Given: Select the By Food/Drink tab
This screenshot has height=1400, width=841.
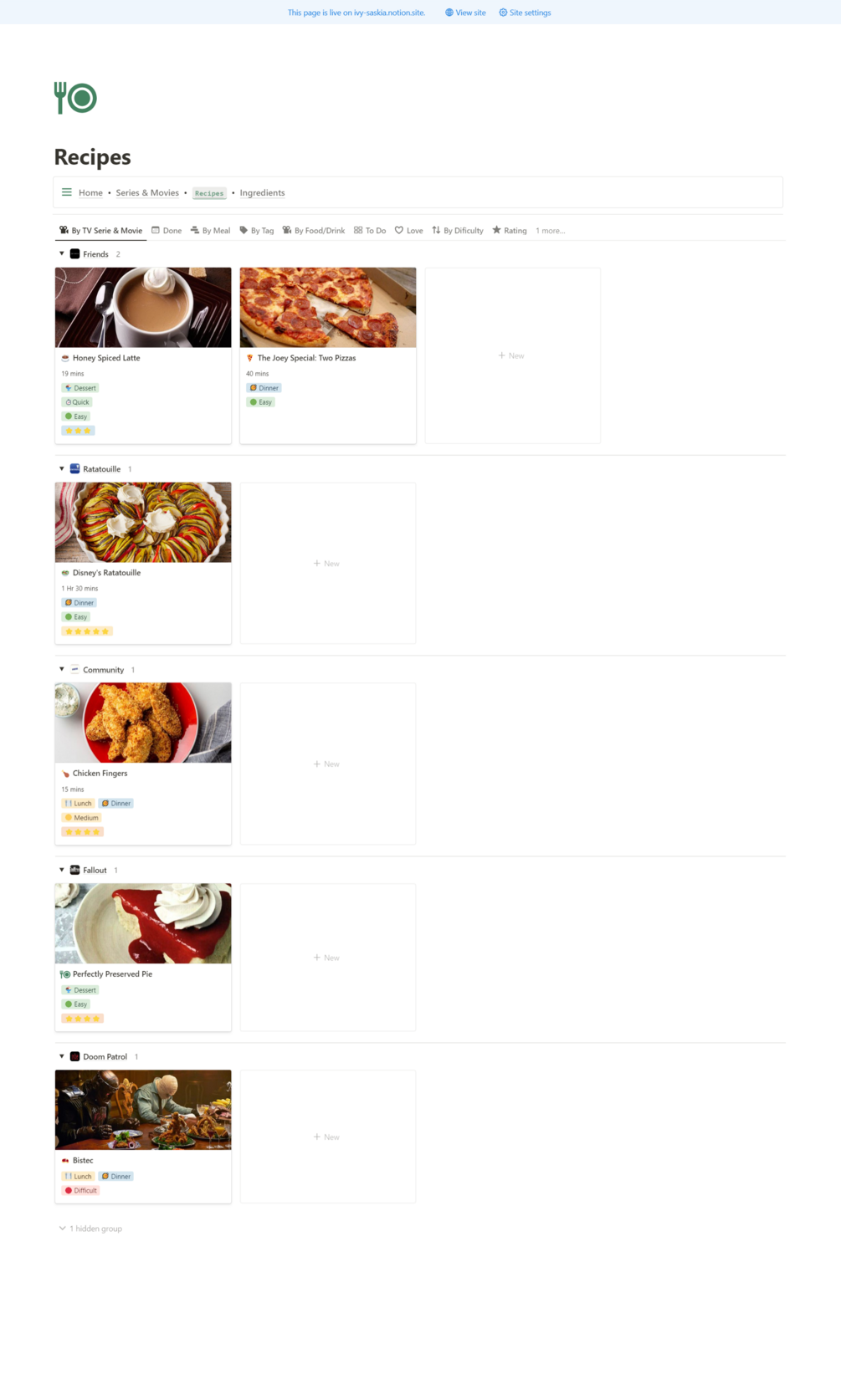Looking at the screenshot, I should pos(314,231).
